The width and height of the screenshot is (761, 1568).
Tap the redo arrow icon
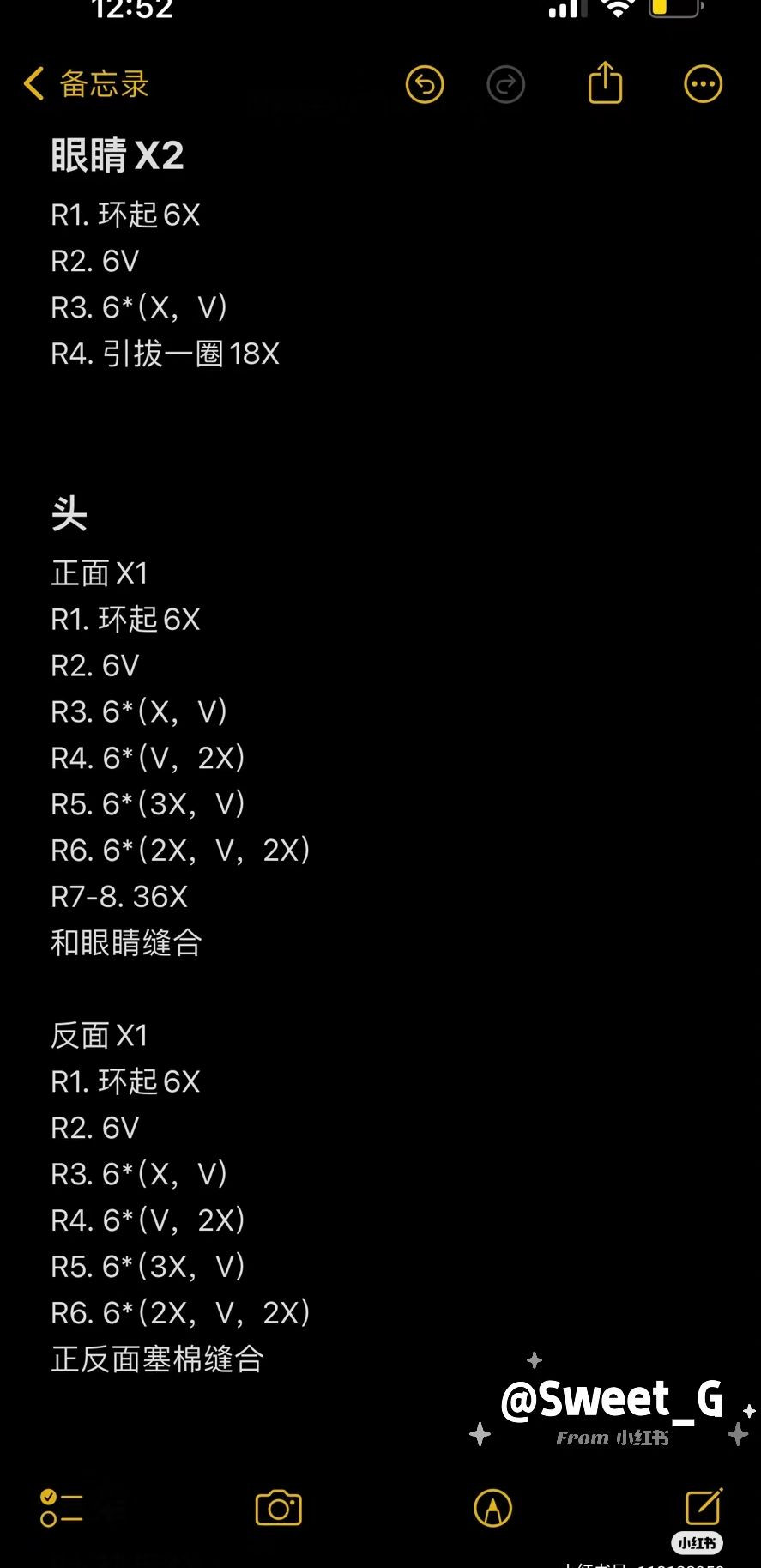[505, 84]
